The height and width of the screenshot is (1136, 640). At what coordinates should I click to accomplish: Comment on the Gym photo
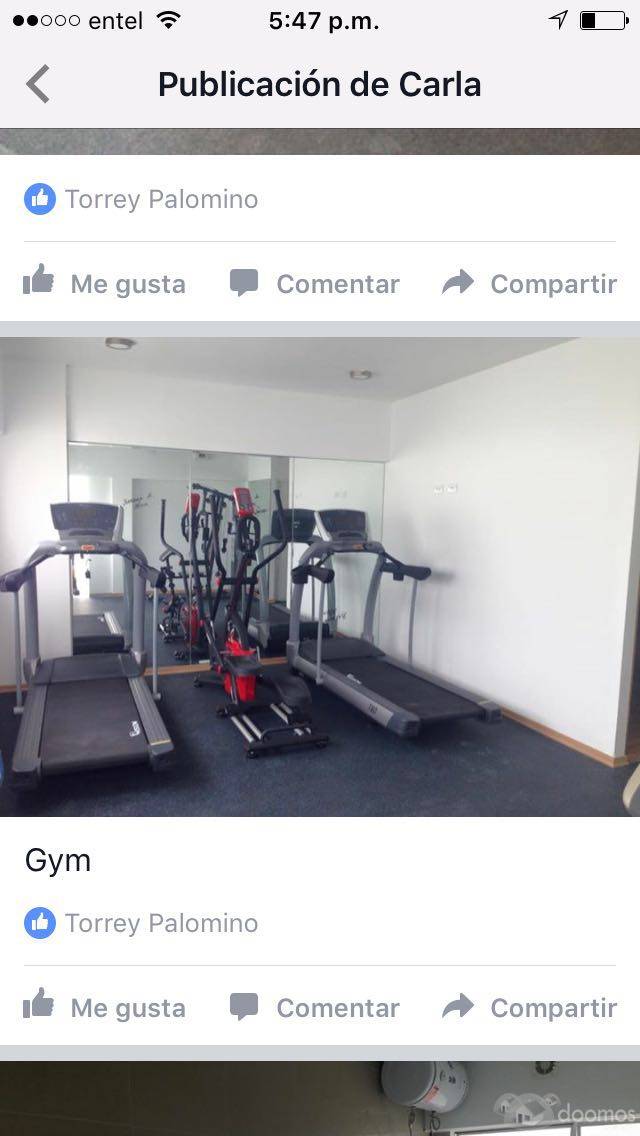pos(314,1007)
